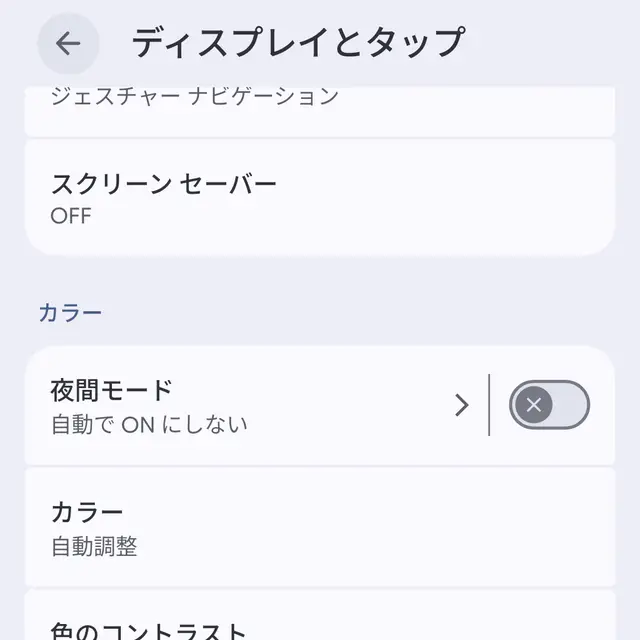Open 夜間モード settings

(x=250, y=405)
